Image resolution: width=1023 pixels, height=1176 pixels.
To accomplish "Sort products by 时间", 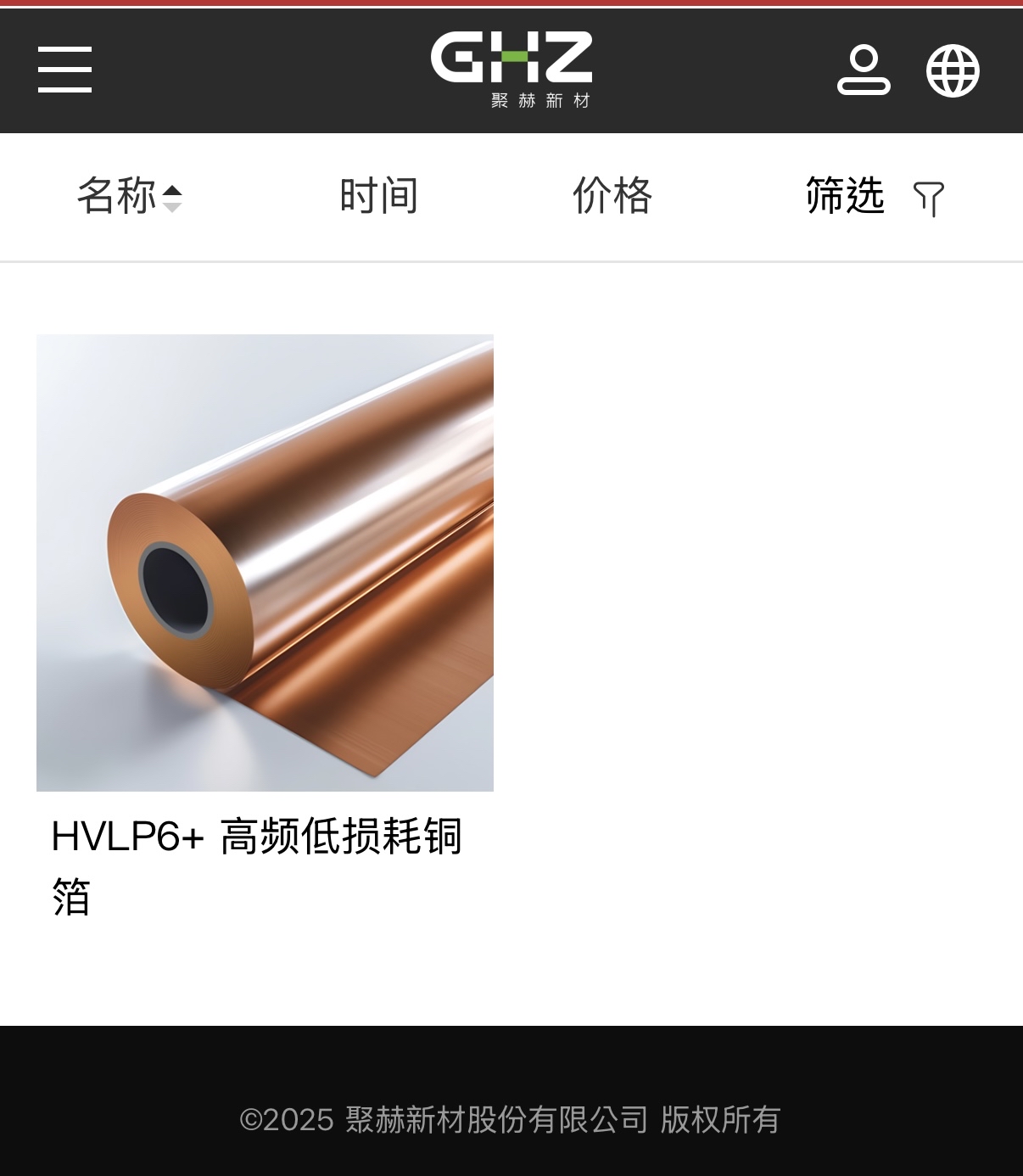I will [x=378, y=196].
